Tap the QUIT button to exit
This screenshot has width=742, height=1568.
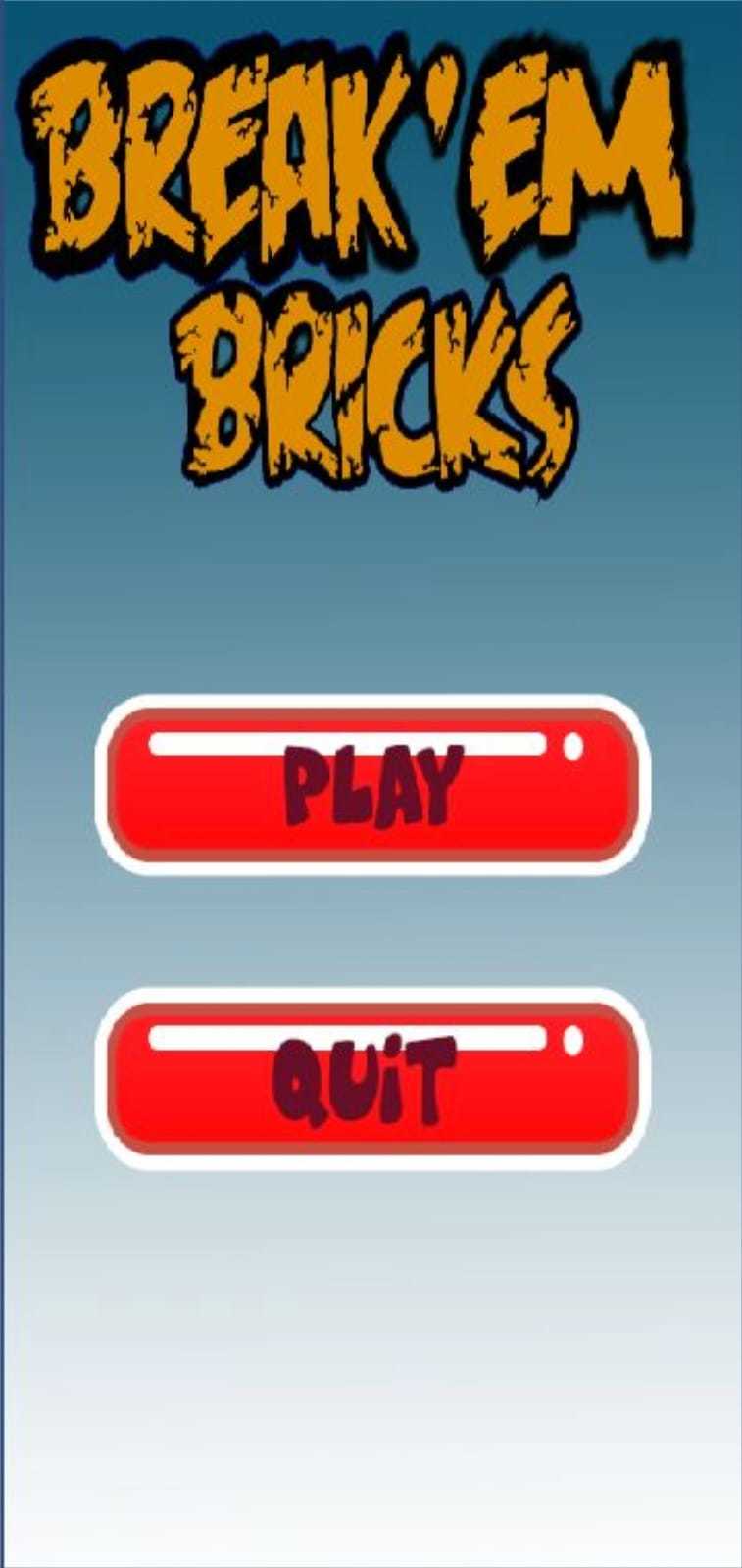pyautogui.click(x=372, y=1079)
